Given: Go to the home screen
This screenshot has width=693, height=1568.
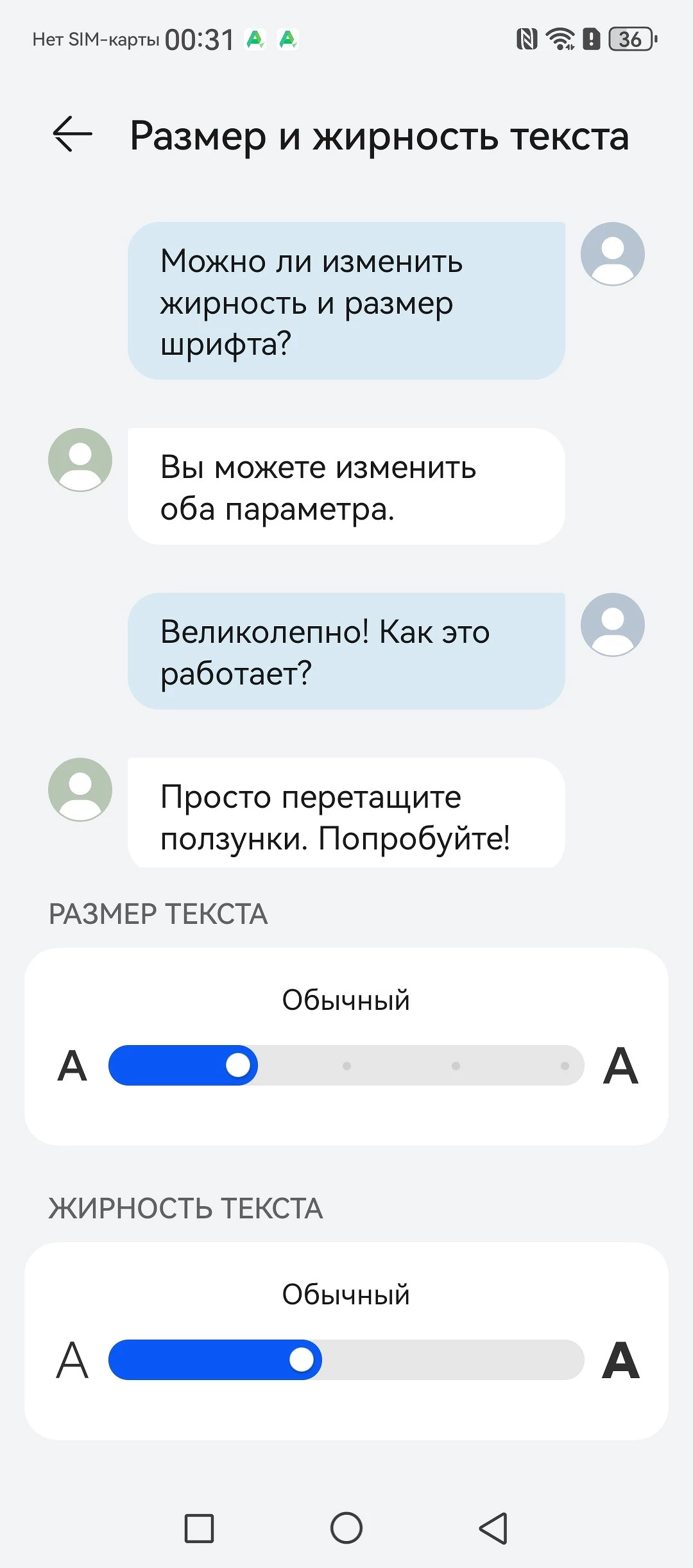Looking at the screenshot, I should coord(346,1528).
